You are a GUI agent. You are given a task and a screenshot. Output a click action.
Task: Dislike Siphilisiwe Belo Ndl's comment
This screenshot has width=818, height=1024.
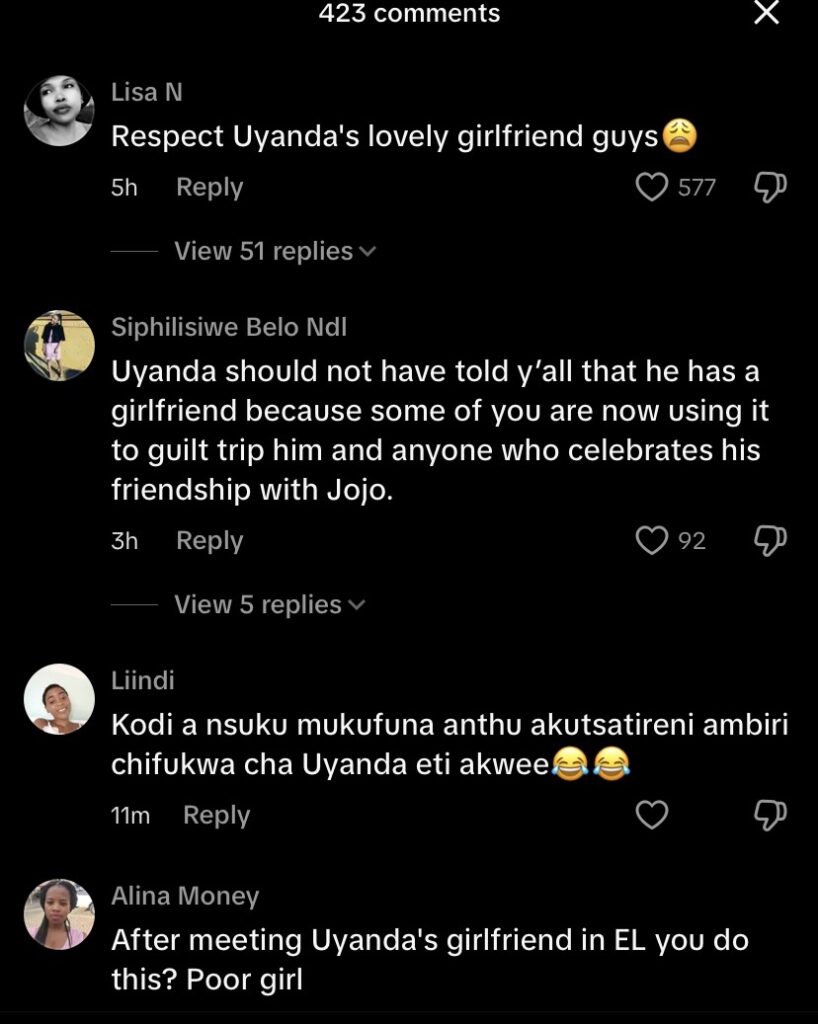[769, 541]
